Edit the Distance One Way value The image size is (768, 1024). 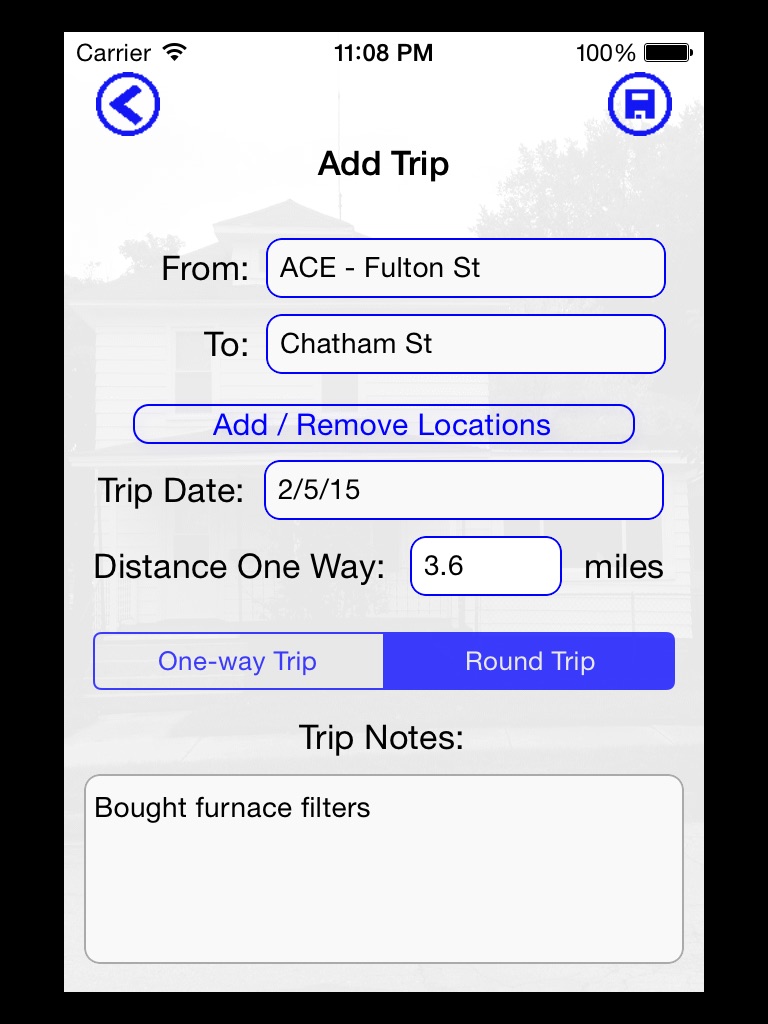point(485,566)
